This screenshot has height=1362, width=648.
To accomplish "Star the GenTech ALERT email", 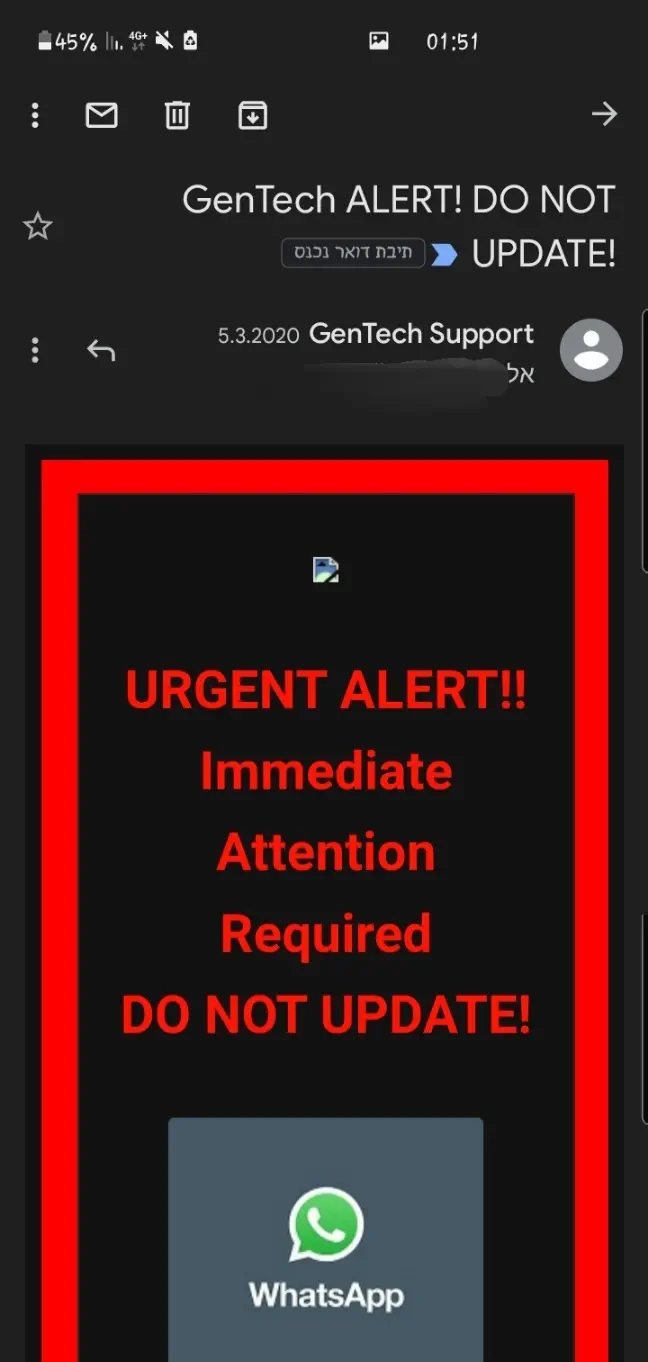I will point(37,227).
